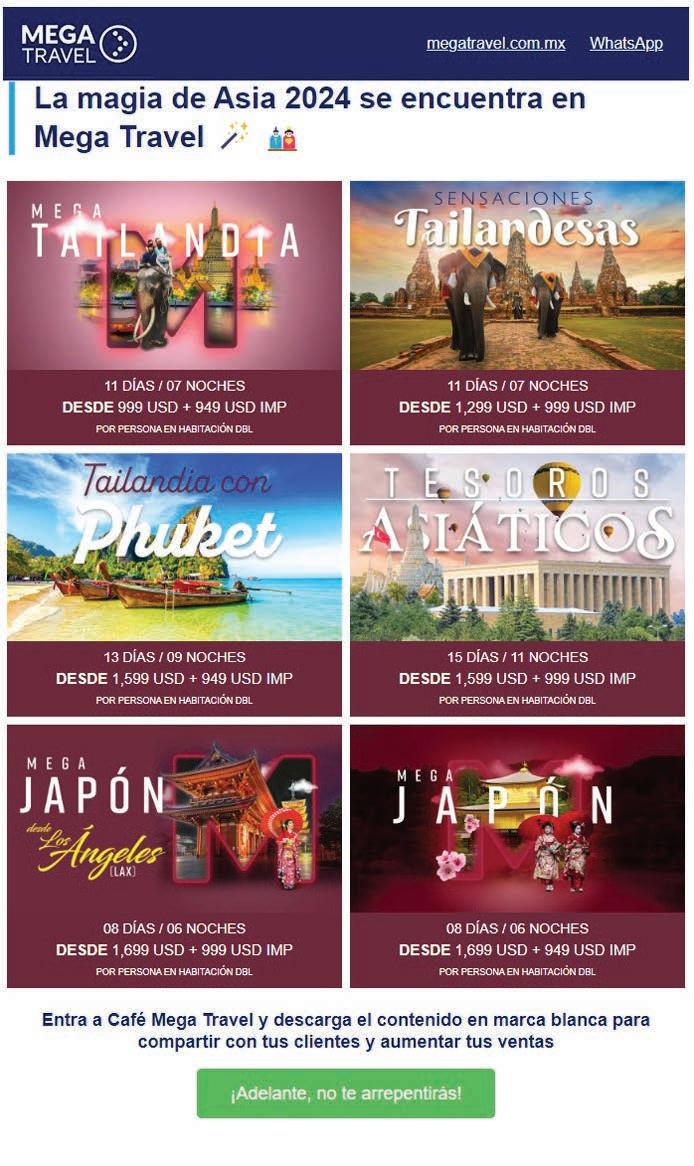
Task: Open Mega Japón desde Los Ángeles offer
Action: (x=174, y=856)
